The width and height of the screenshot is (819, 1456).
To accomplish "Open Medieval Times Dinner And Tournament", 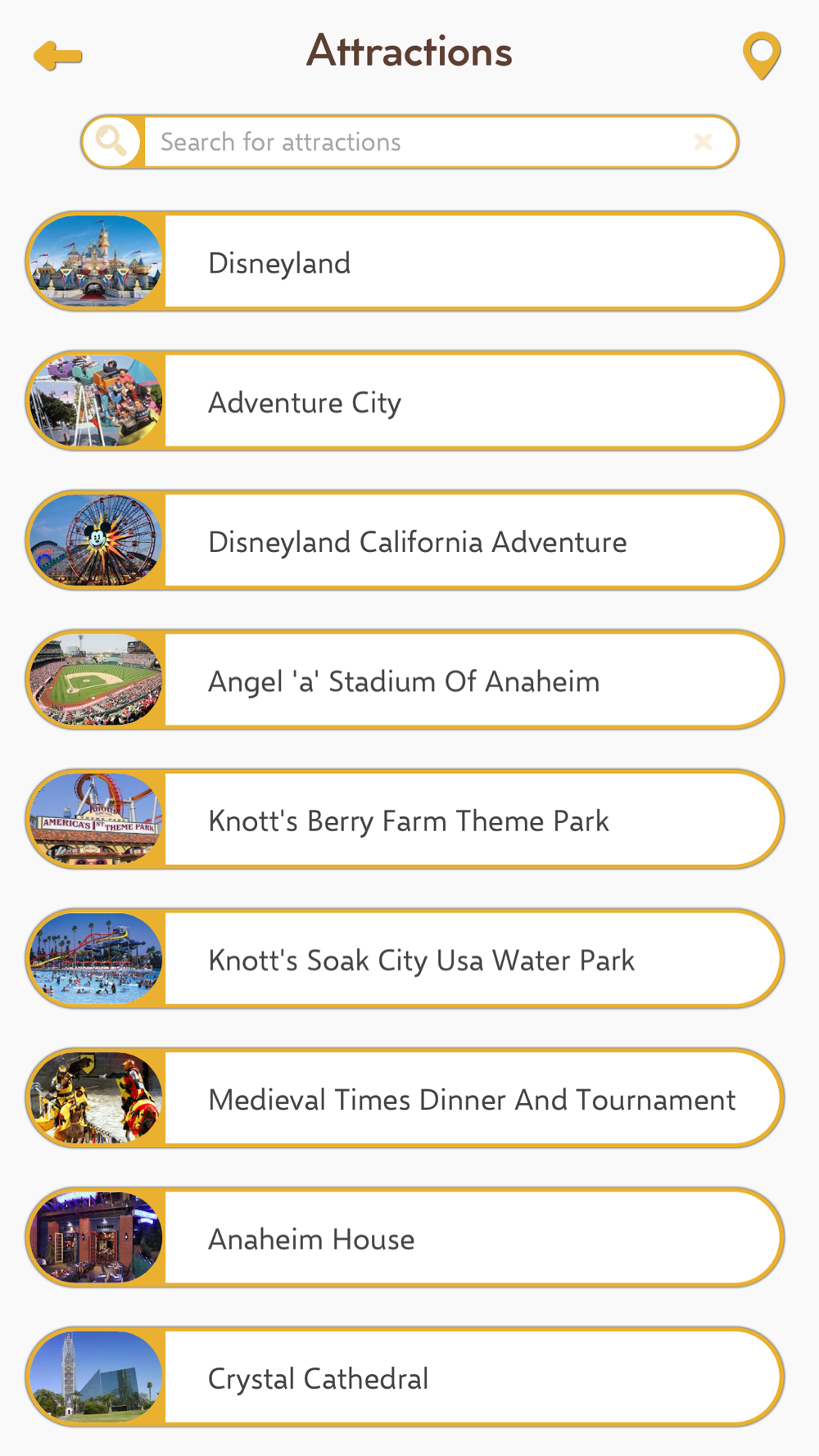I will 405,1098.
